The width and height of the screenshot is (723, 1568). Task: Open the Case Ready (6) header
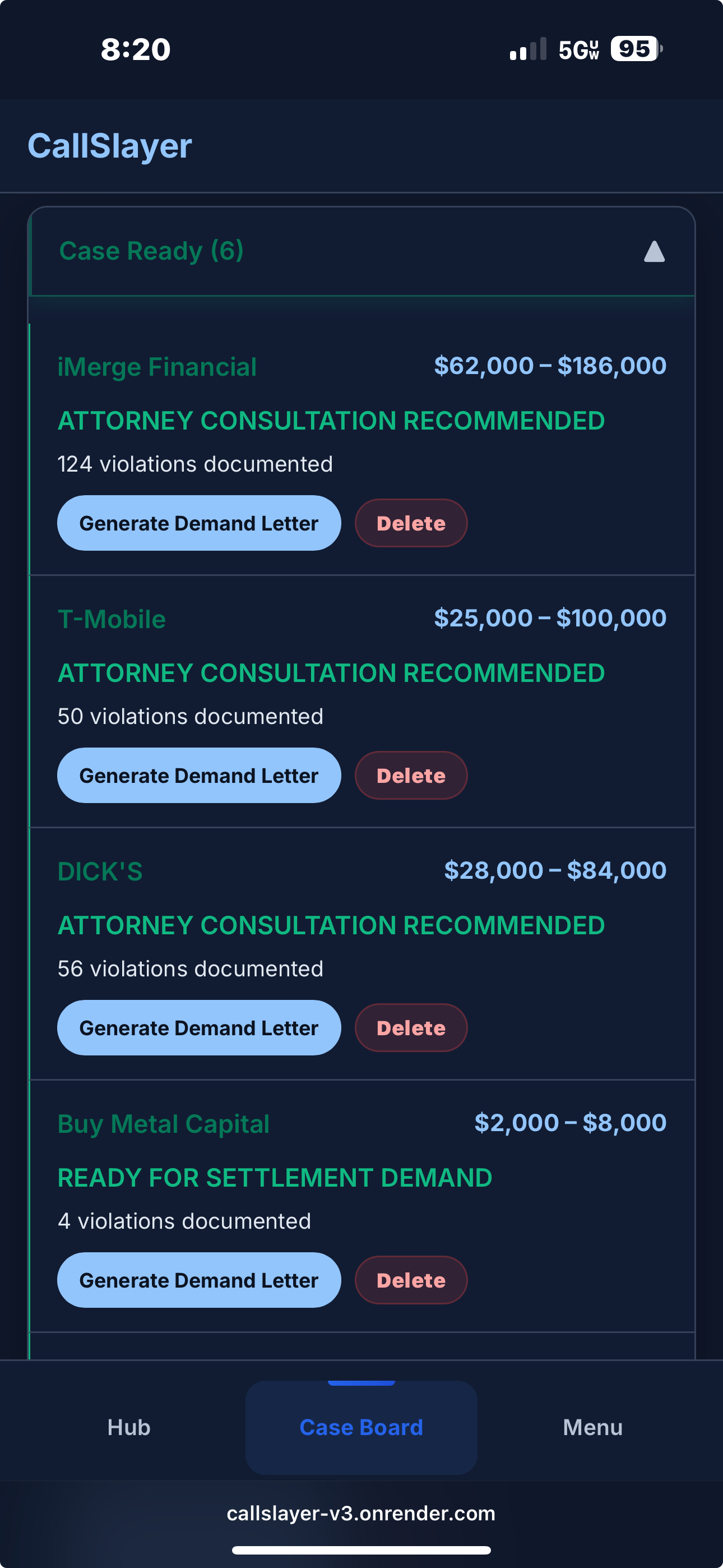click(x=152, y=251)
